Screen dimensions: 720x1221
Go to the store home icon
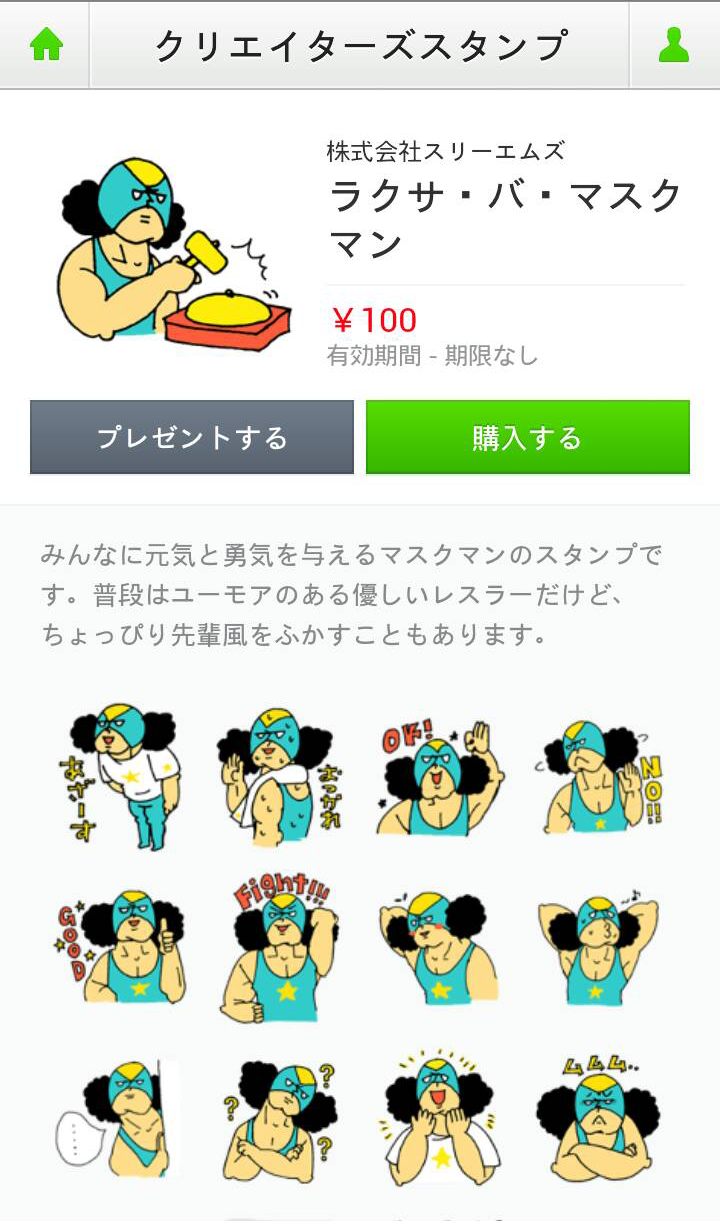46,45
